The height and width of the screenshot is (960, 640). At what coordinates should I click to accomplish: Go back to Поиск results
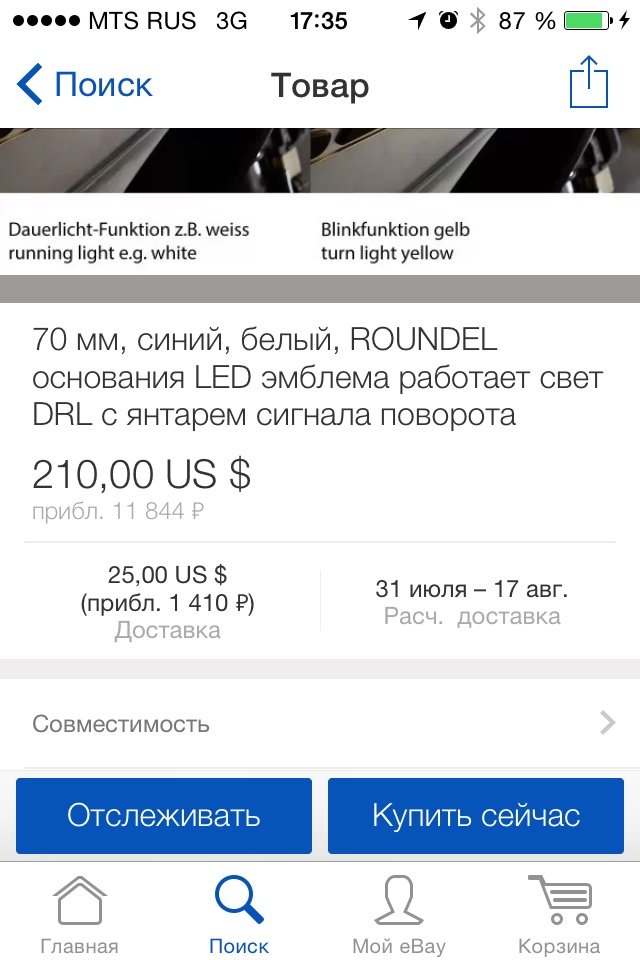tap(85, 85)
